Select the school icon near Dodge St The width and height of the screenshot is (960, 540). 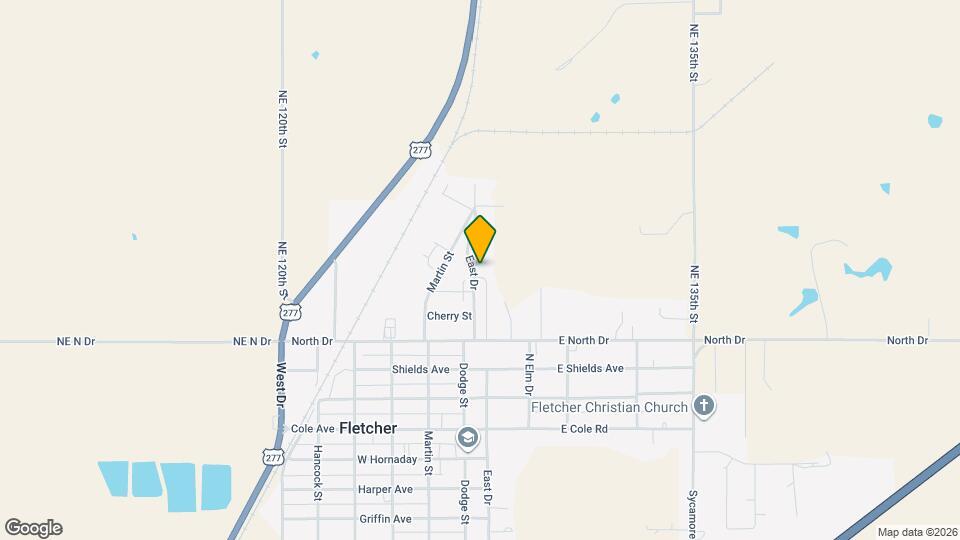click(467, 438)
